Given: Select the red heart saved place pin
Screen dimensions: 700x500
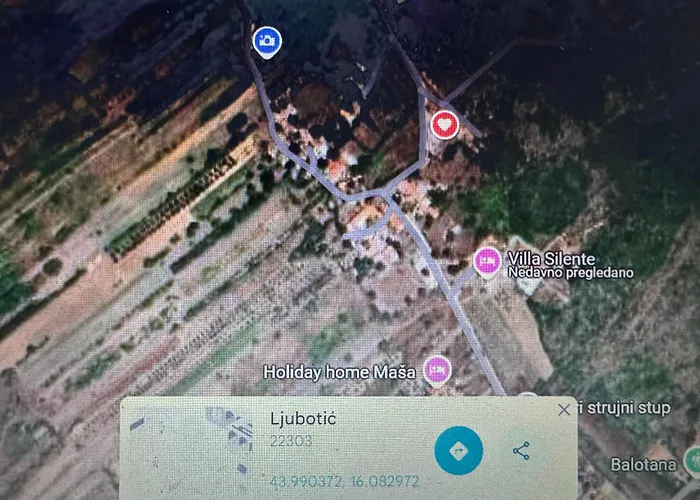Looking at the screenshot, I should tap(444, 125).
